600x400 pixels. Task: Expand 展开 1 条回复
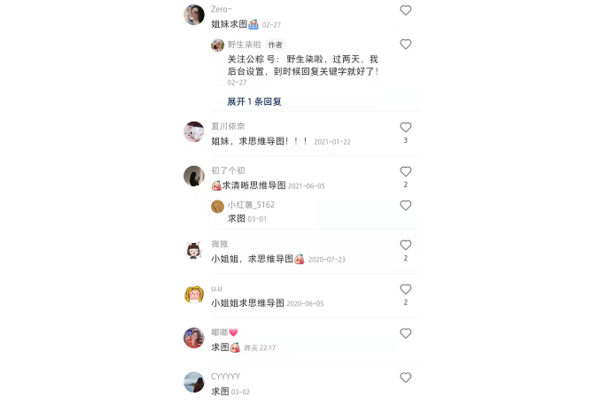click(x=254, y=102)
